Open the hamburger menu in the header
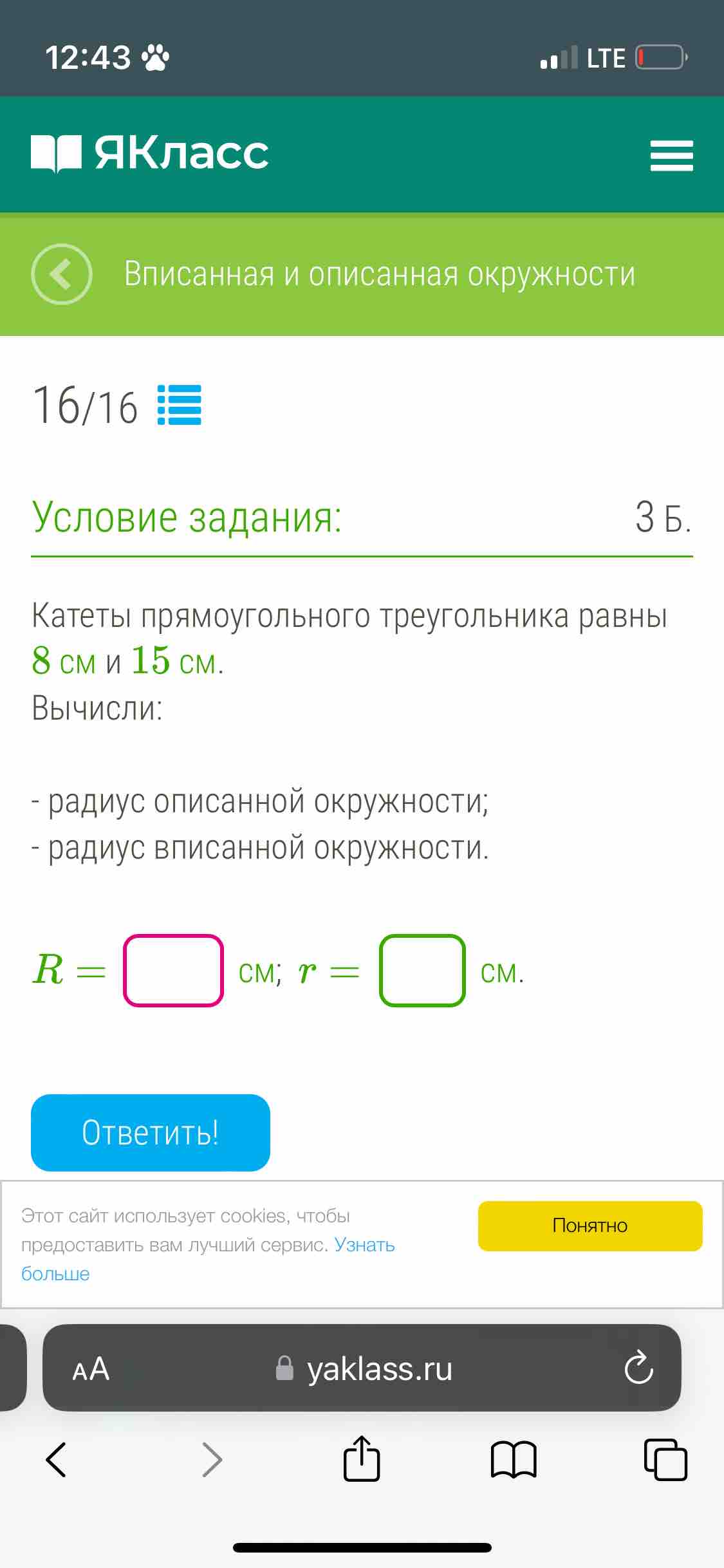724x1568 pixels. tap(671, 155)
